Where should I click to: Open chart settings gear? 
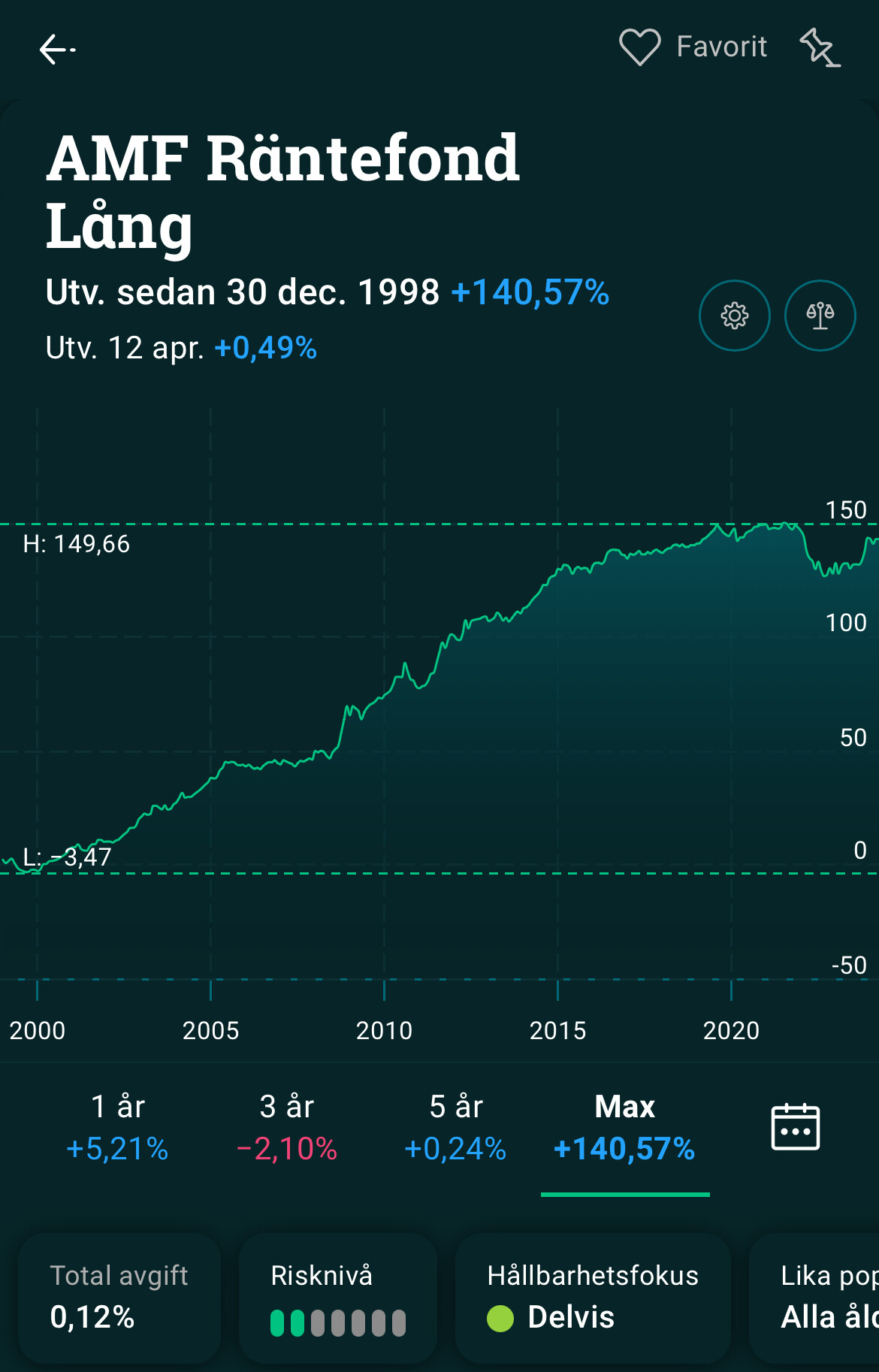[x=735, y=316]
